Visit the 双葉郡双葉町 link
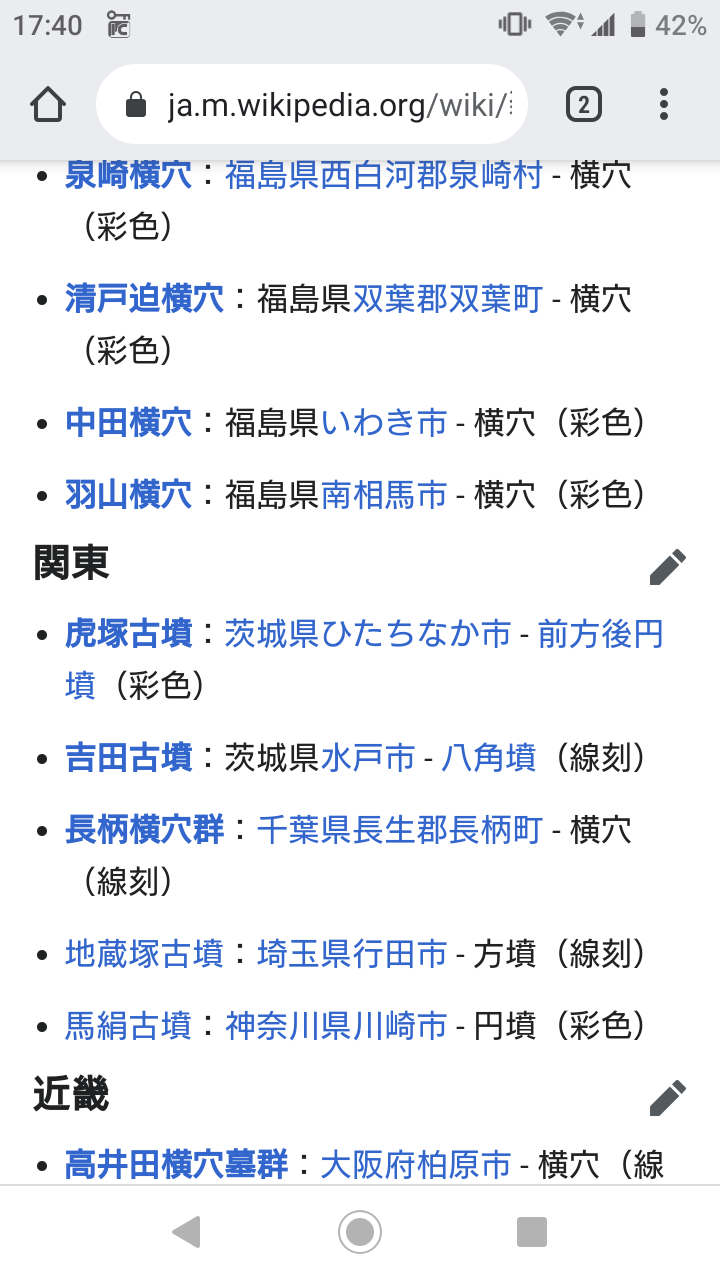 [447, 298]
